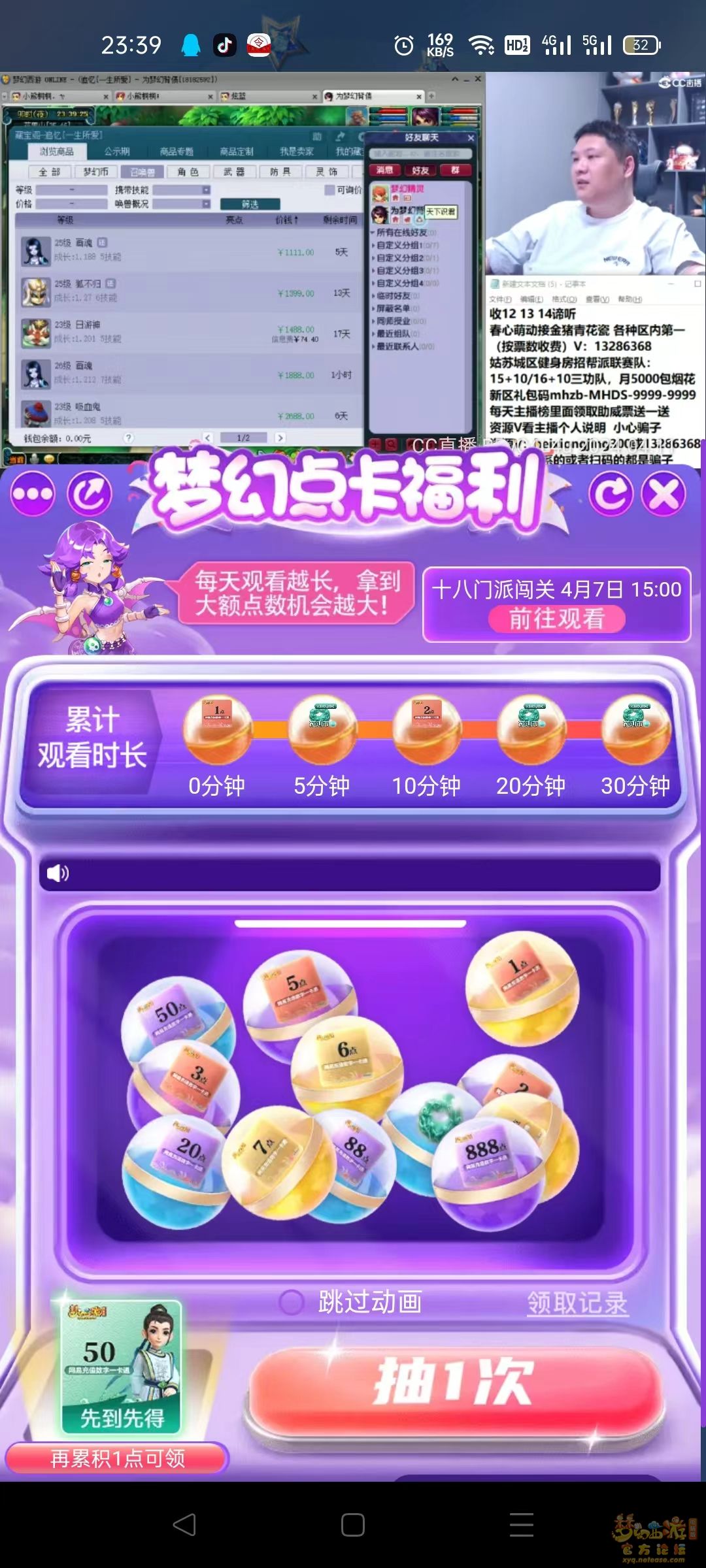This screenshot has width=706, height=1568.
Task: Toggle the 跳过动画 option
Action: click(292, 1302)
